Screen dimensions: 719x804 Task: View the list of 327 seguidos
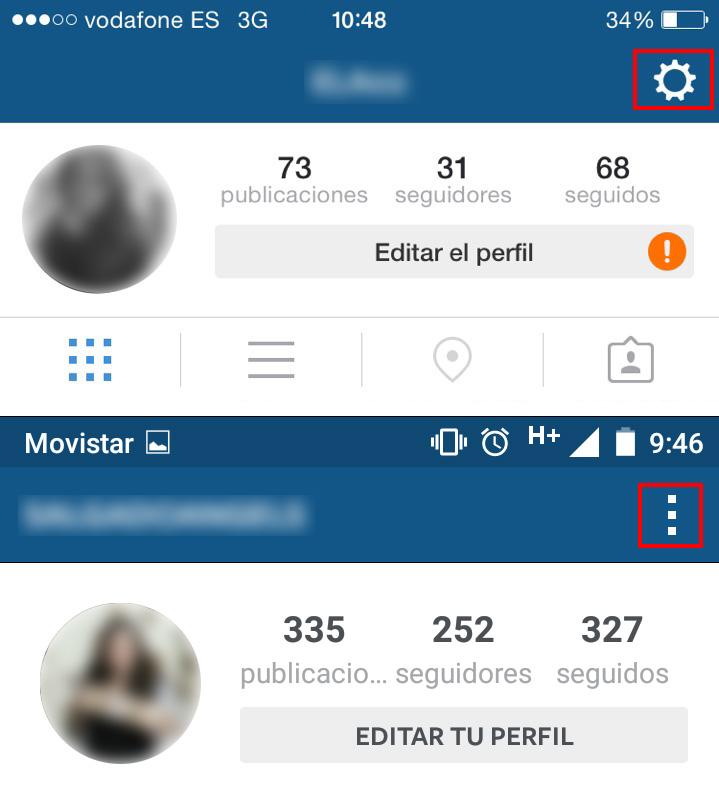click(x=612, y=648)
